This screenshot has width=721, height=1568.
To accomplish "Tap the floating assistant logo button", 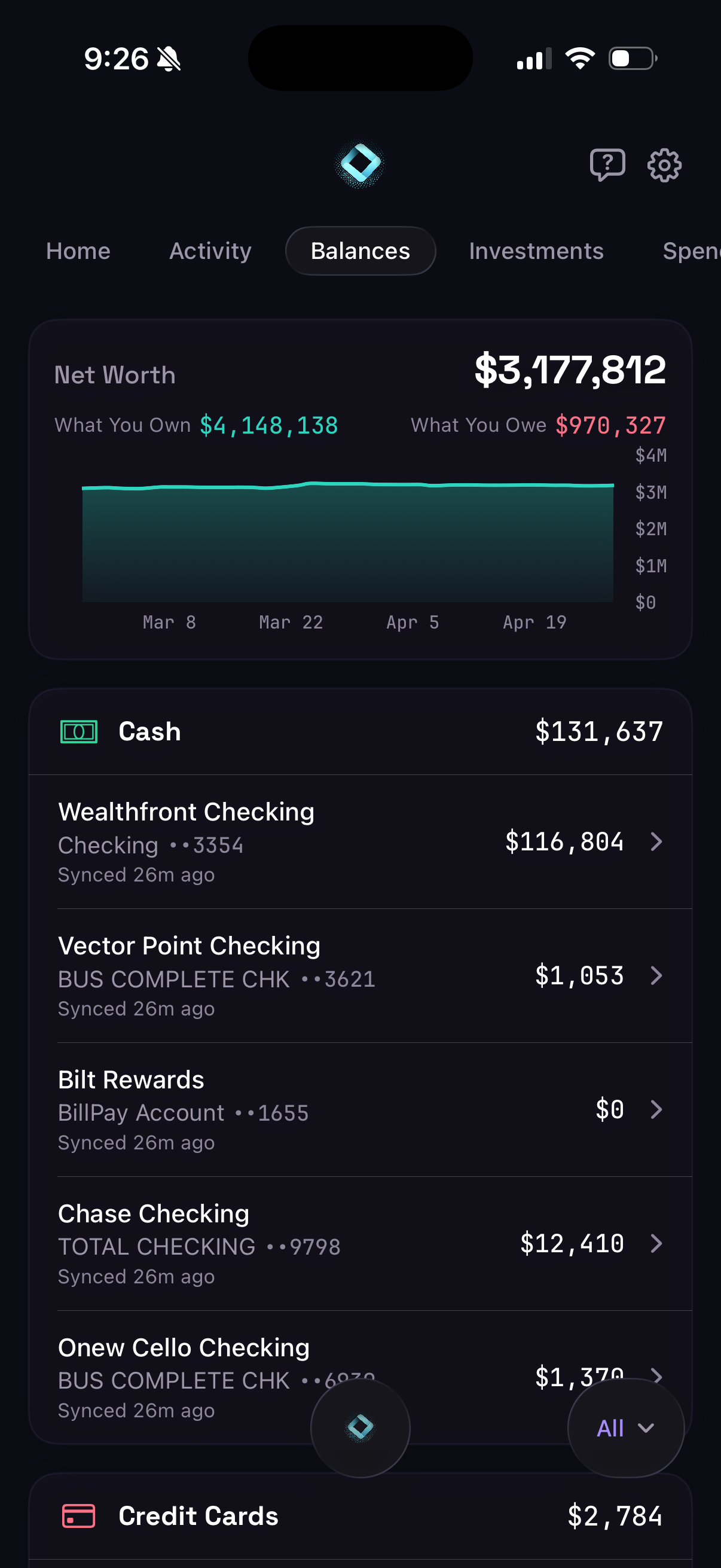I will [360, 1427].
